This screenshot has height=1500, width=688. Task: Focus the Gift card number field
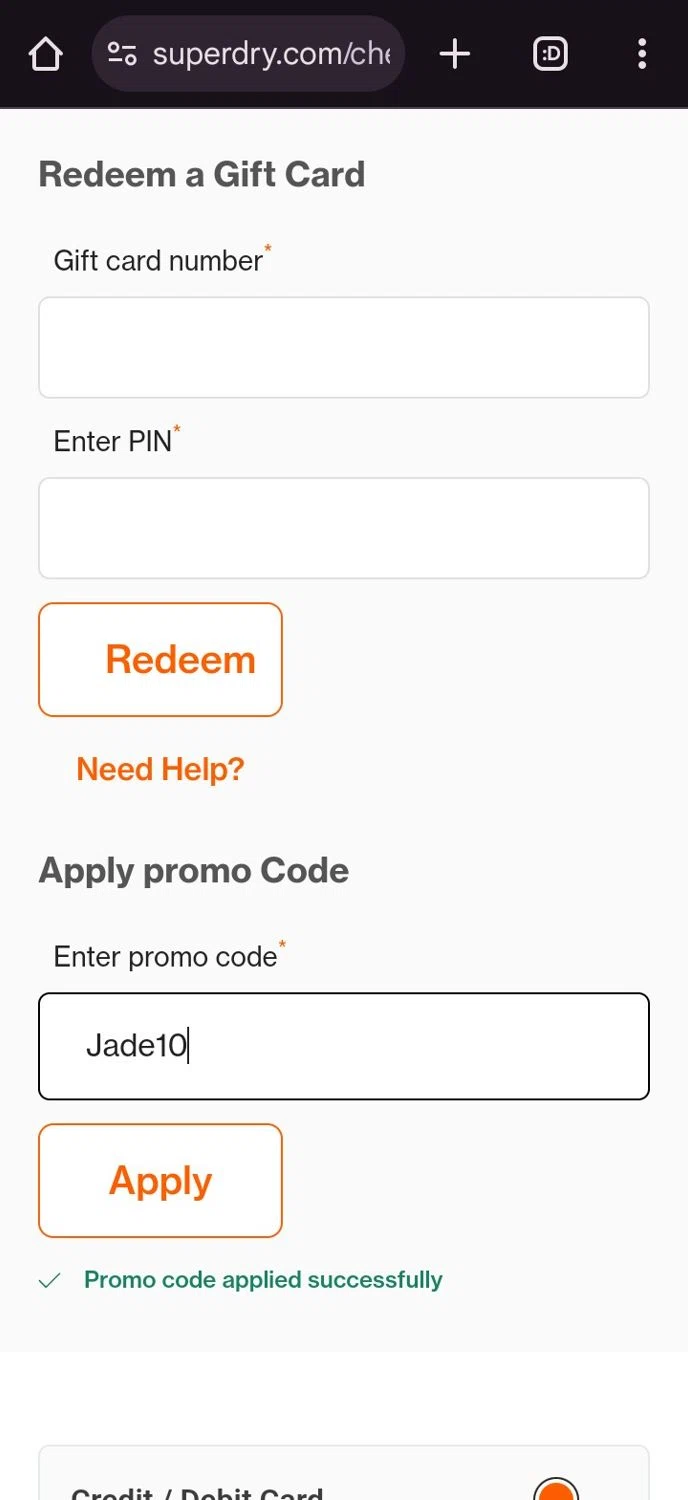[344, 347]
